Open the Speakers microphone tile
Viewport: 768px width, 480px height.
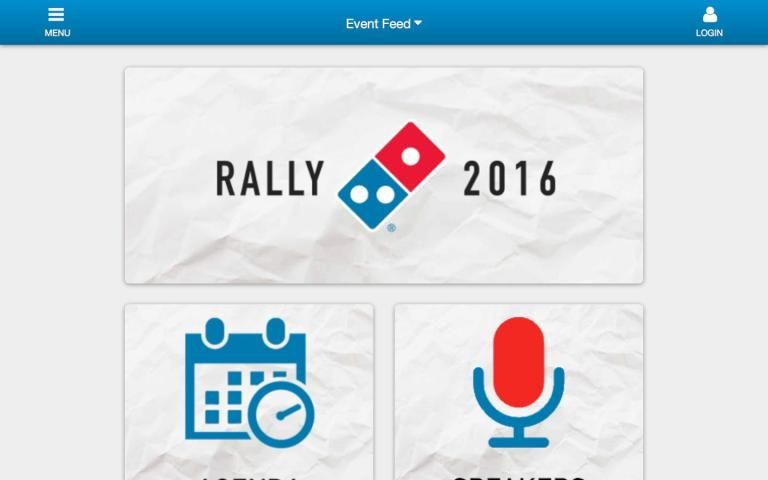[x=518, y=390]
